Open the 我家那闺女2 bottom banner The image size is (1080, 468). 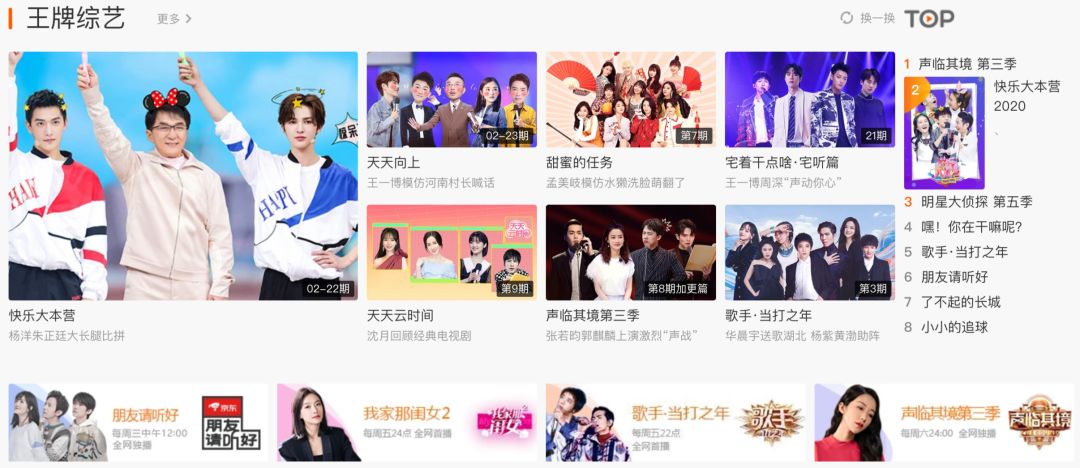[406, 422]
